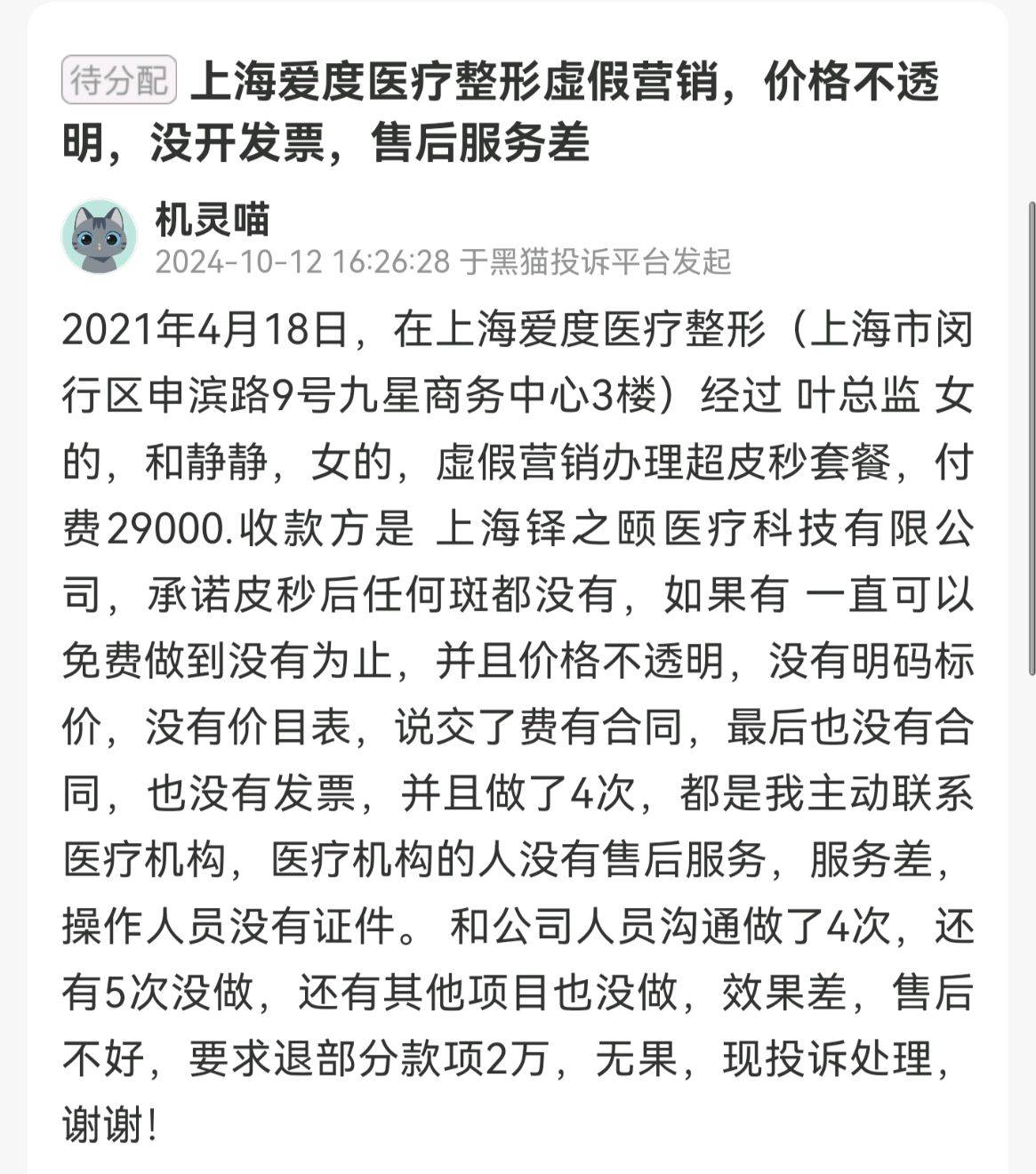Tap the username 机灵喵

point(213,219)
